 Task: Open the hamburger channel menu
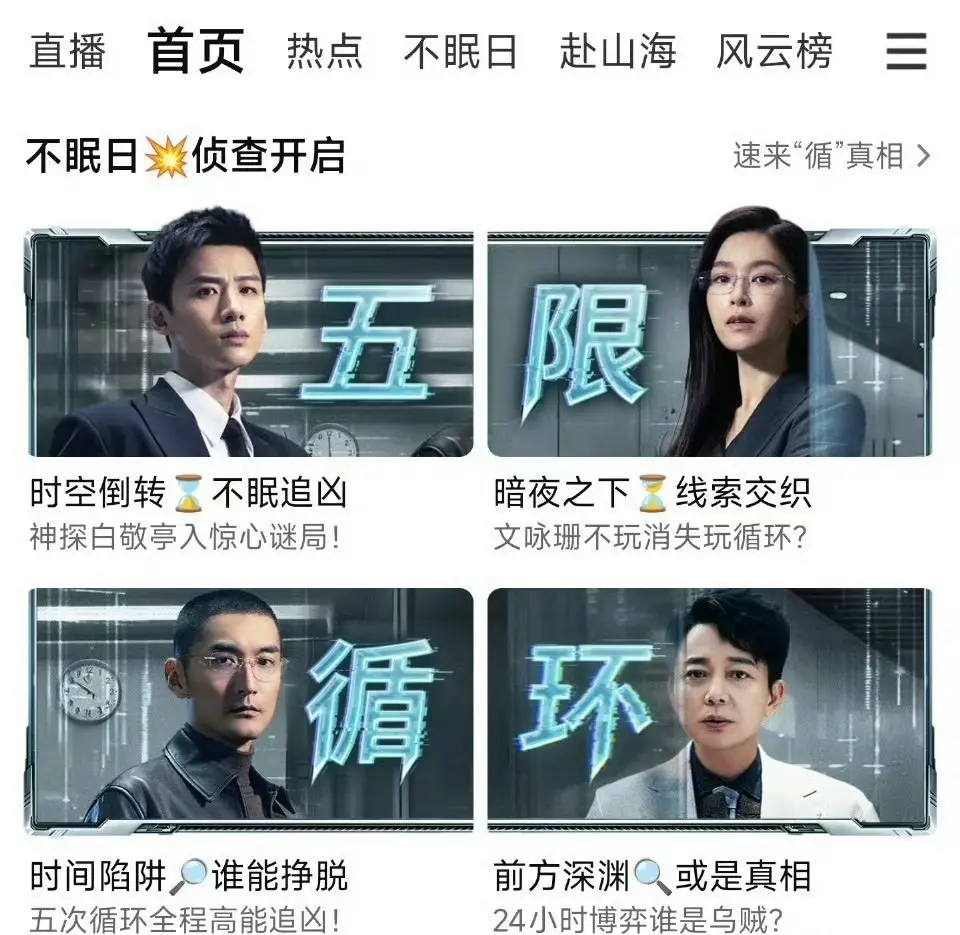(906, 51)
